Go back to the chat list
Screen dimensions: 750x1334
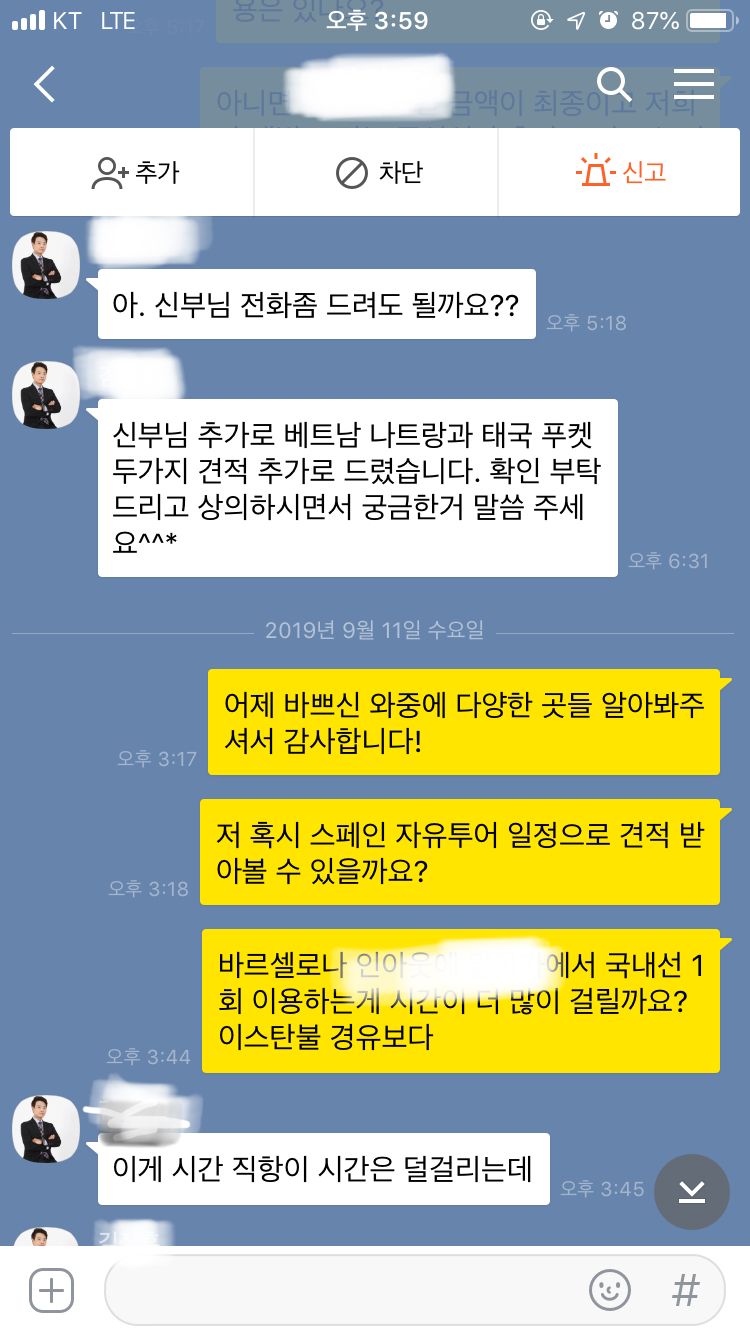[x=44, y=85]
